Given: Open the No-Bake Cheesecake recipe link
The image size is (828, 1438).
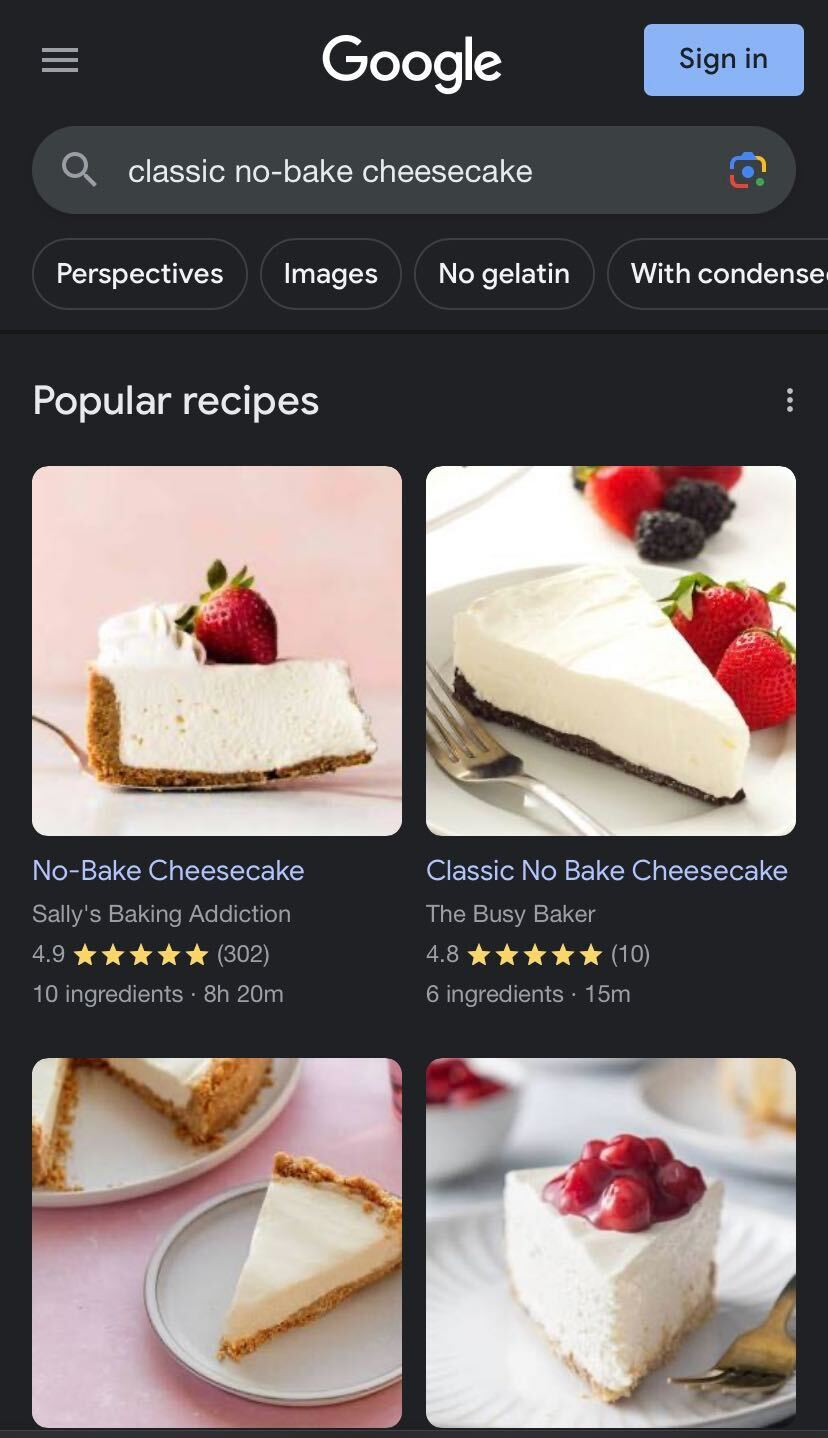Looking at the screenshot, I should [168, 870].
